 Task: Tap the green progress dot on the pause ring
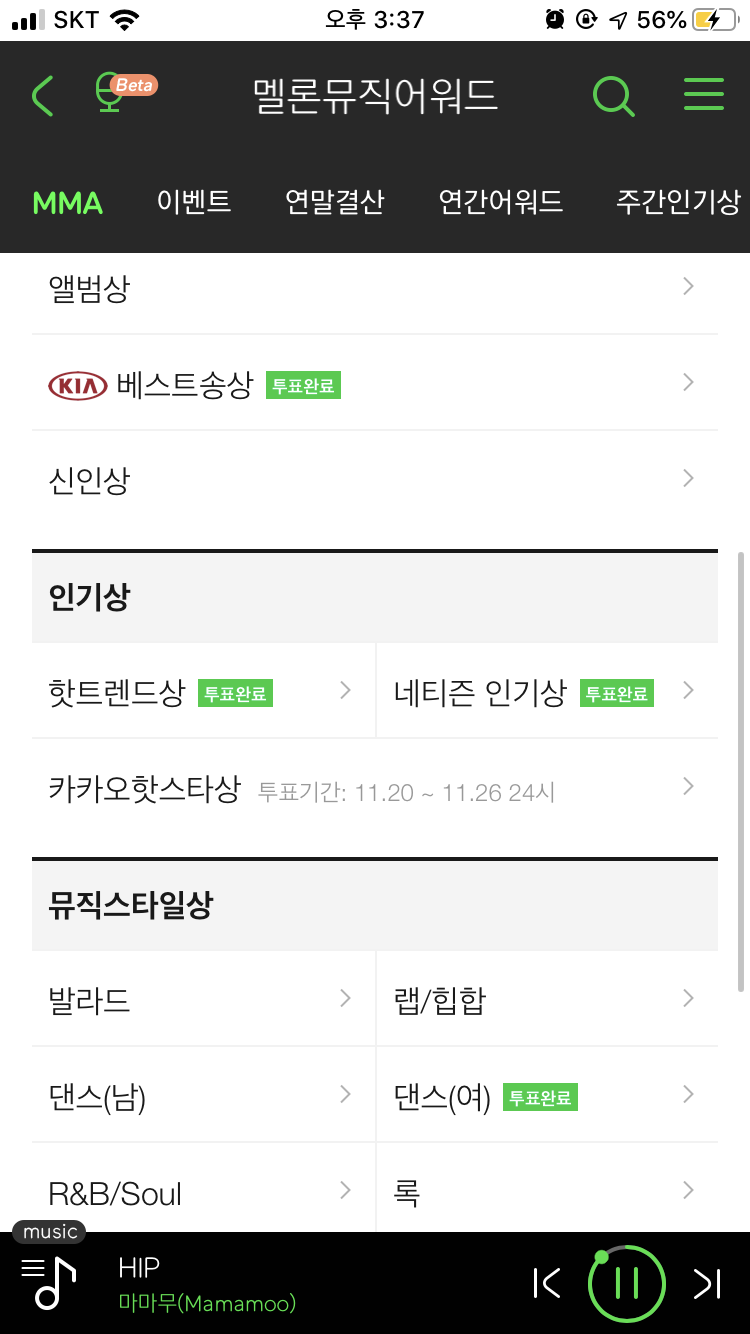601,1254
